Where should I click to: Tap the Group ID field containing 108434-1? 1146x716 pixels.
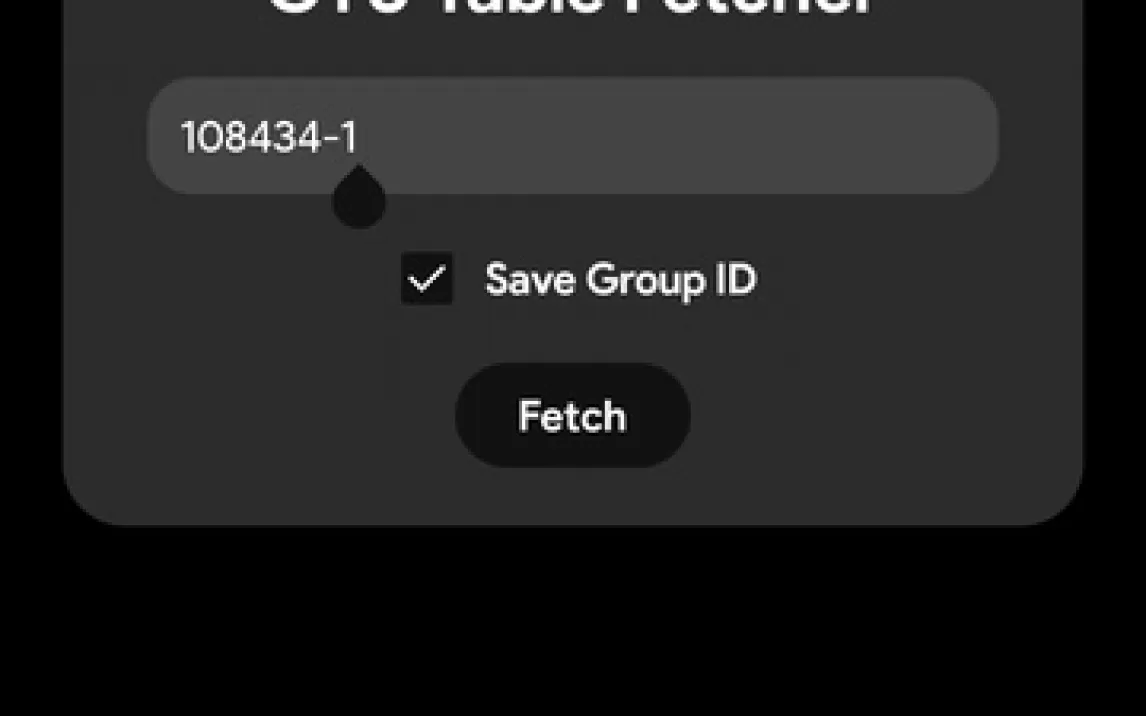[x=572, y=135]
